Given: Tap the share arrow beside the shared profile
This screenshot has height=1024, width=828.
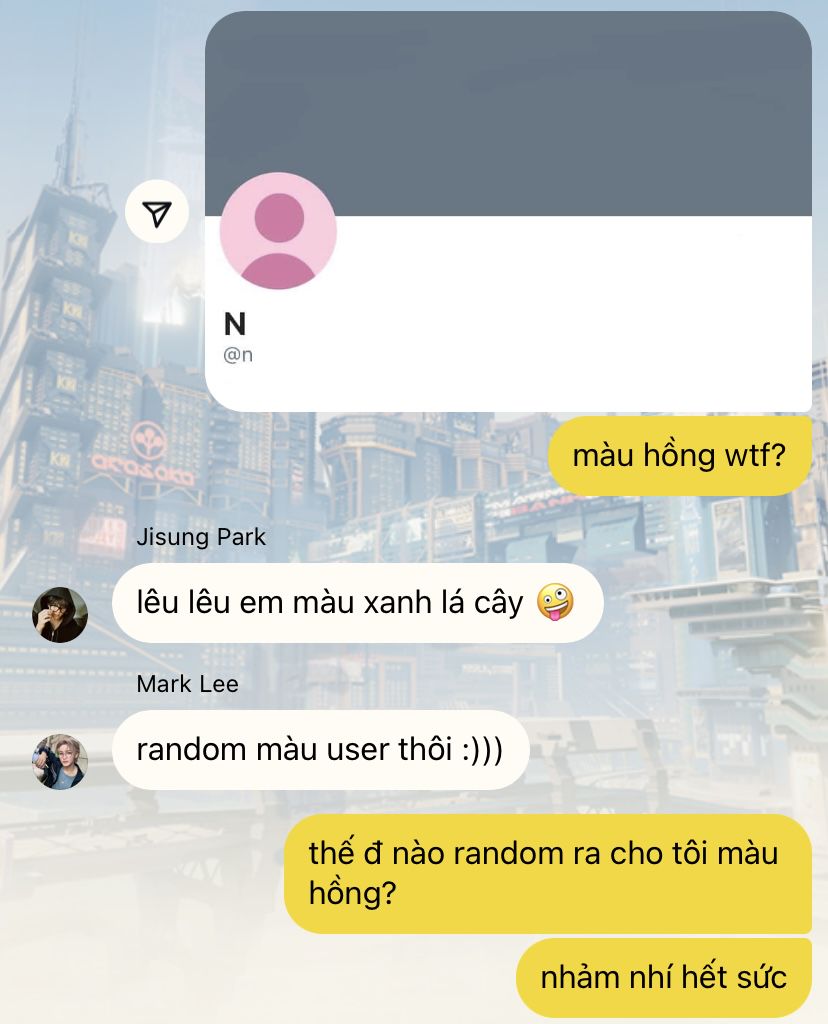Looking at the screenshot, I should point(157,213).
